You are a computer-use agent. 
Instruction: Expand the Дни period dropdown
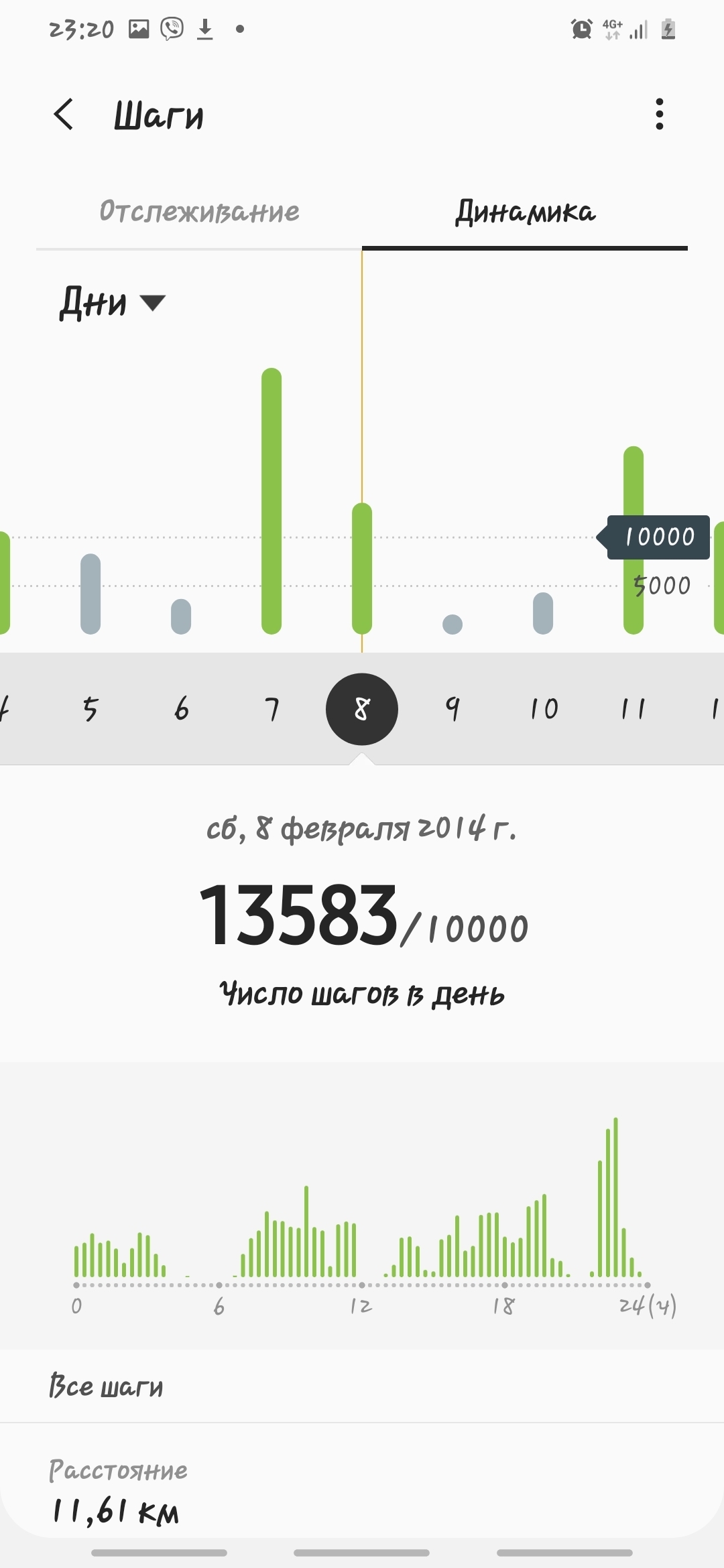(x=113, y=303)
